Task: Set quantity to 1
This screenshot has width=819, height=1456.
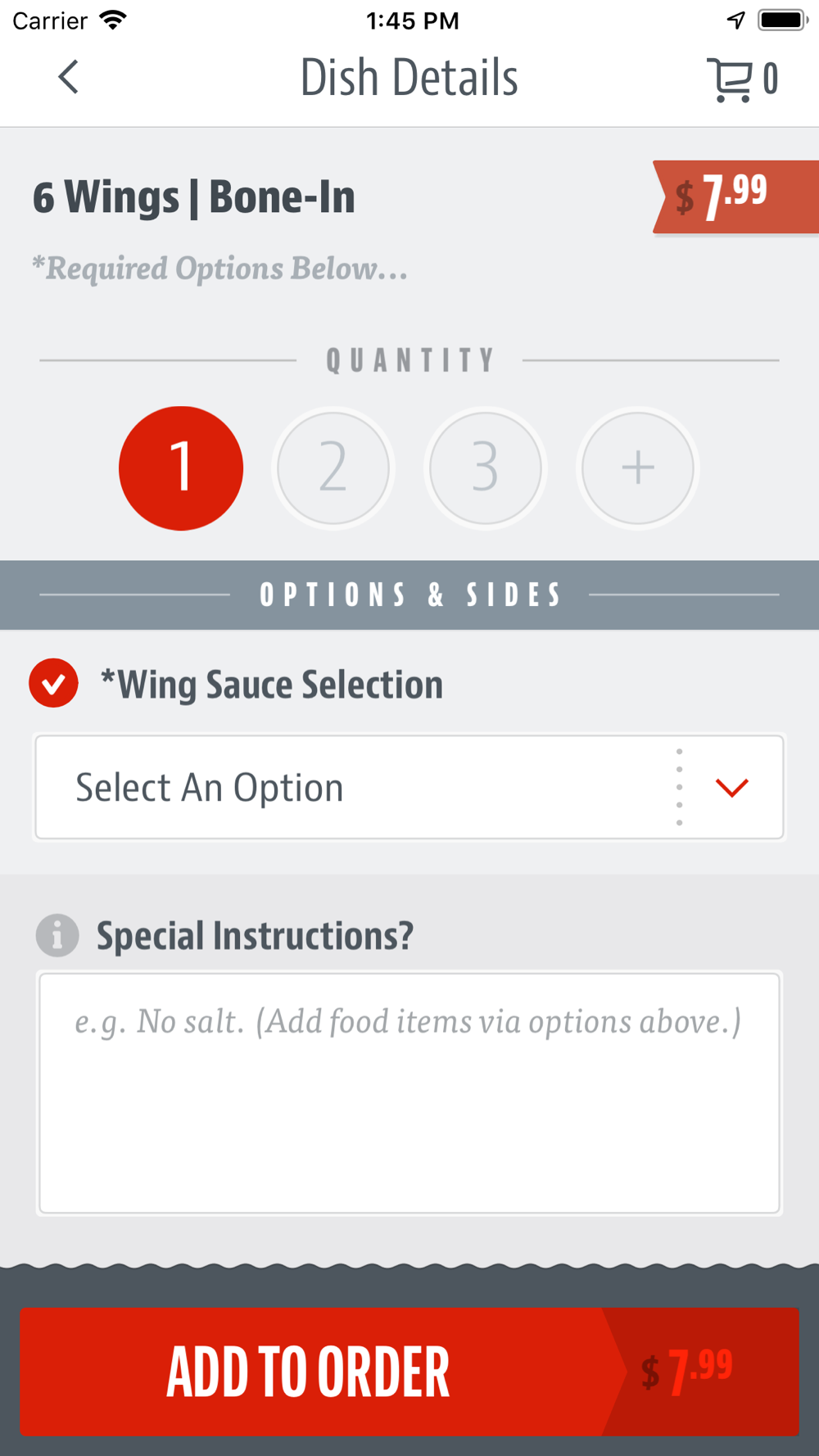Action: pos(181,468)
